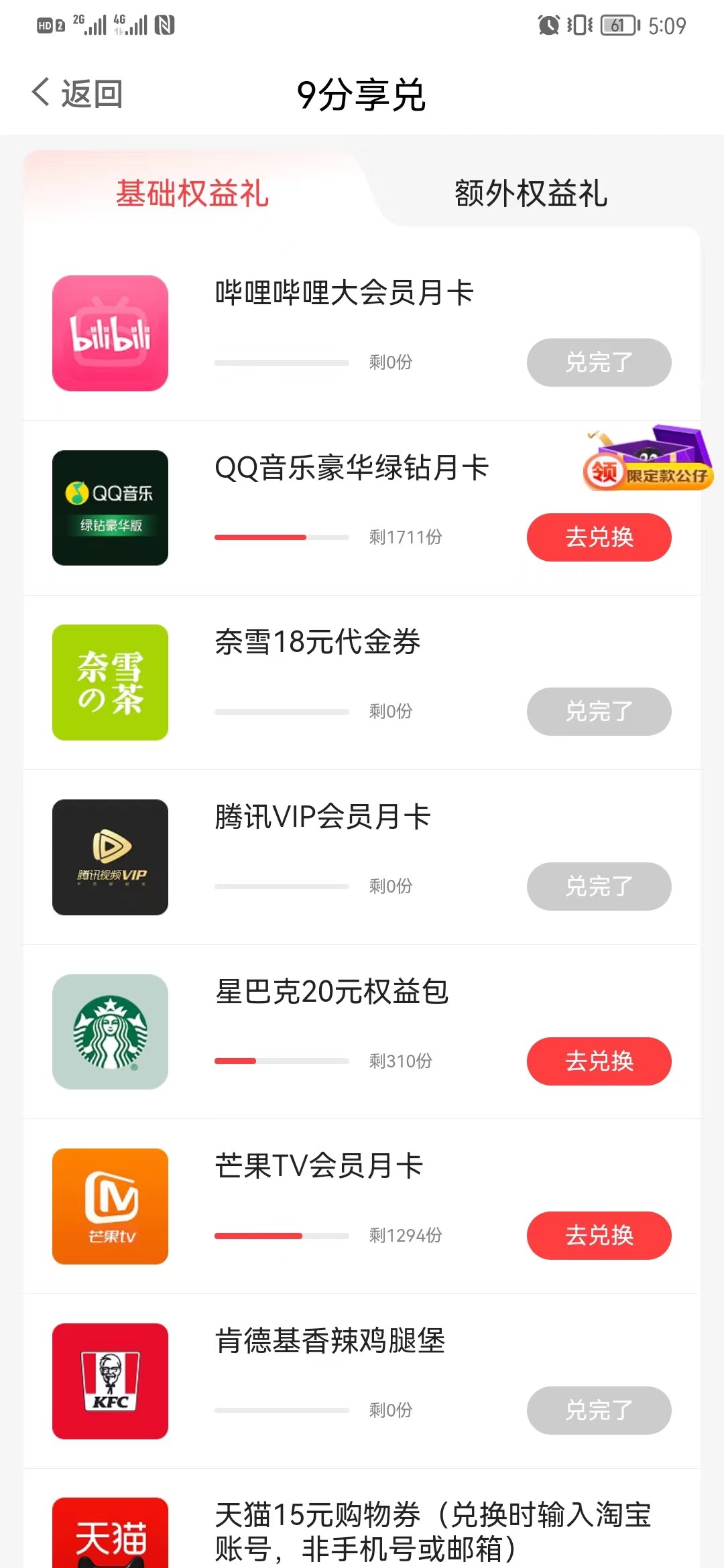Click the 芒果TV remaining stock progress bar
The image size is (724, 1568).
pyautogui.click(x=282, y=1235)
